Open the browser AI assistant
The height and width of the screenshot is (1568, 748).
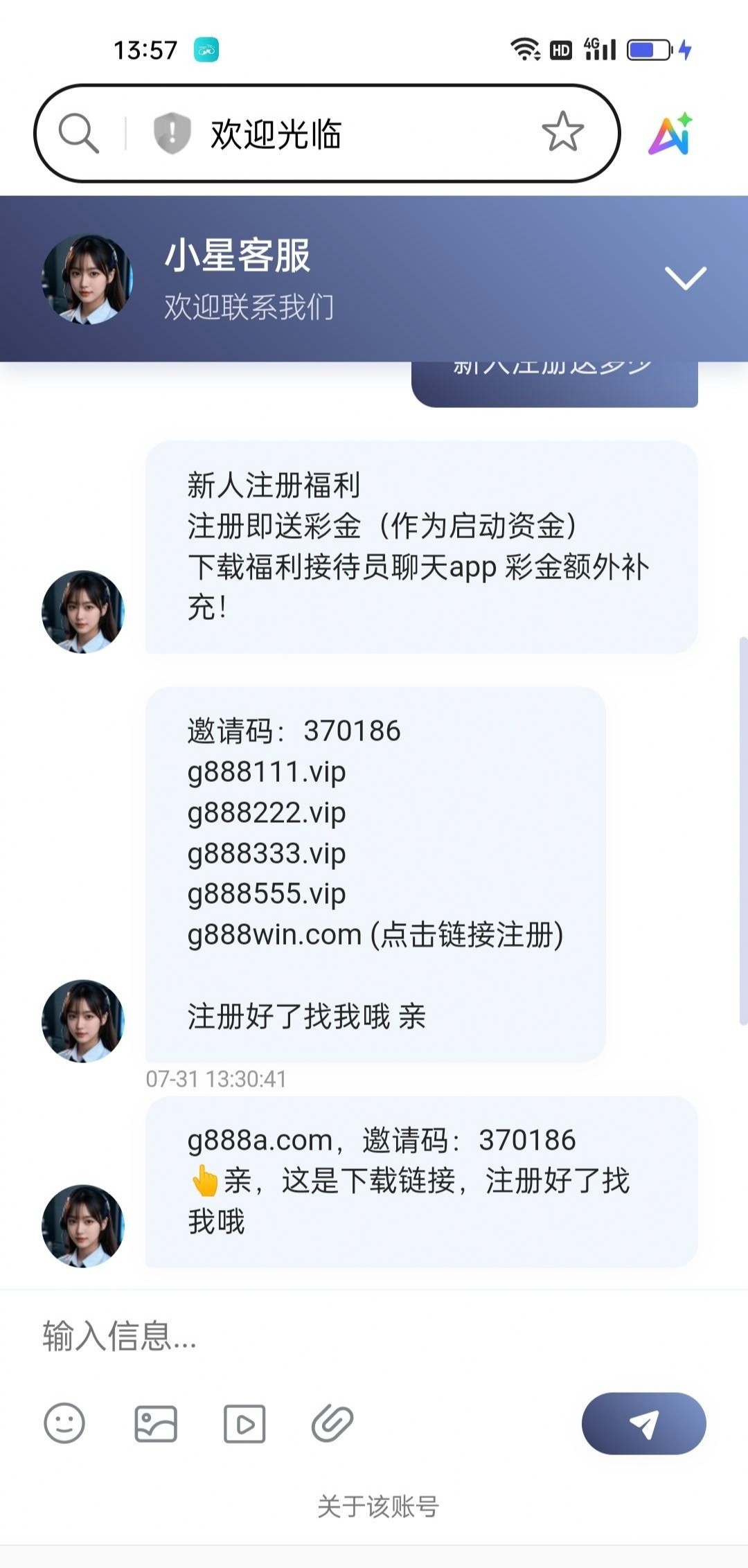tap(670, 134)
